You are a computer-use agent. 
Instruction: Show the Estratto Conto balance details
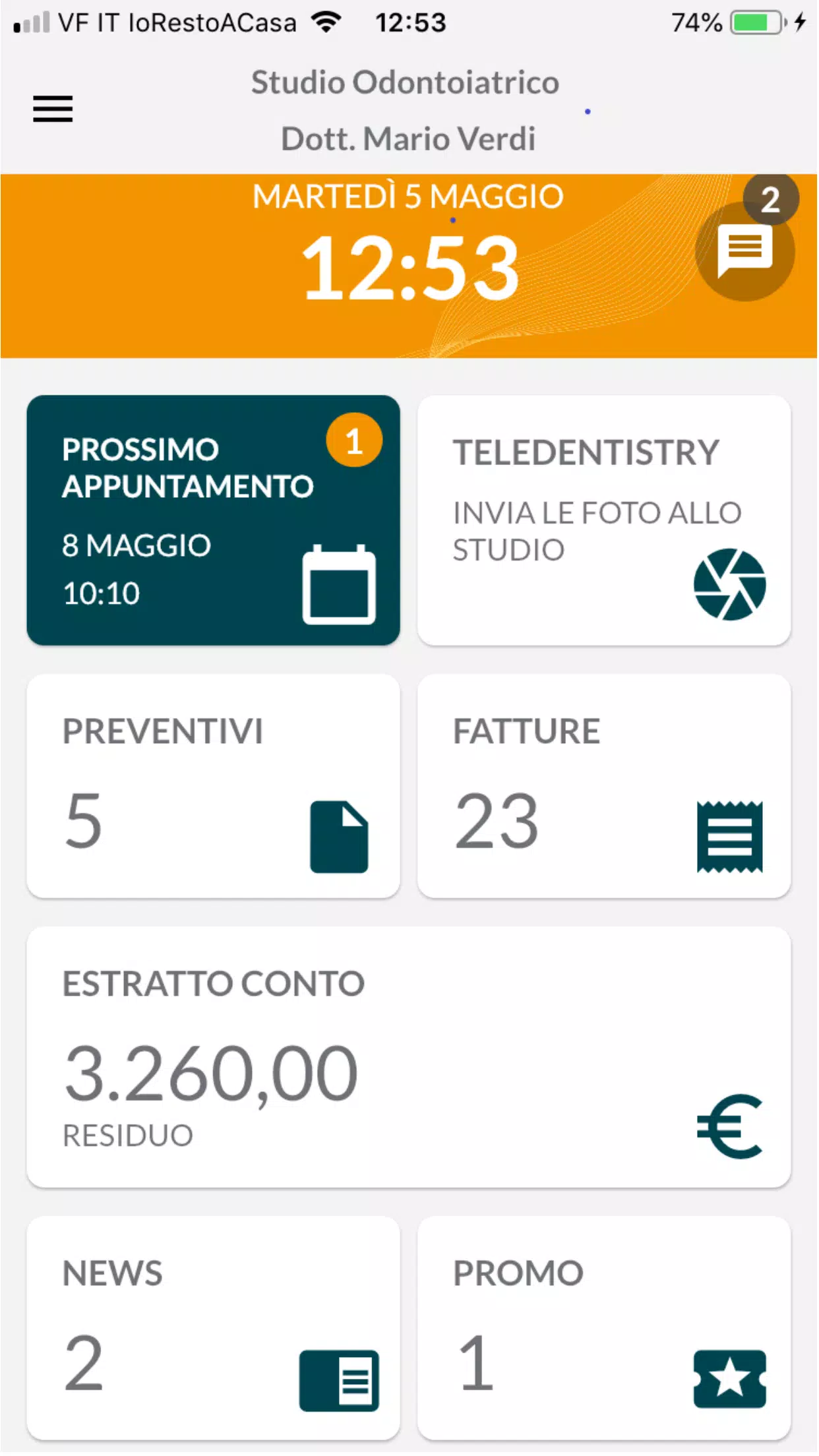[408, 1056]
